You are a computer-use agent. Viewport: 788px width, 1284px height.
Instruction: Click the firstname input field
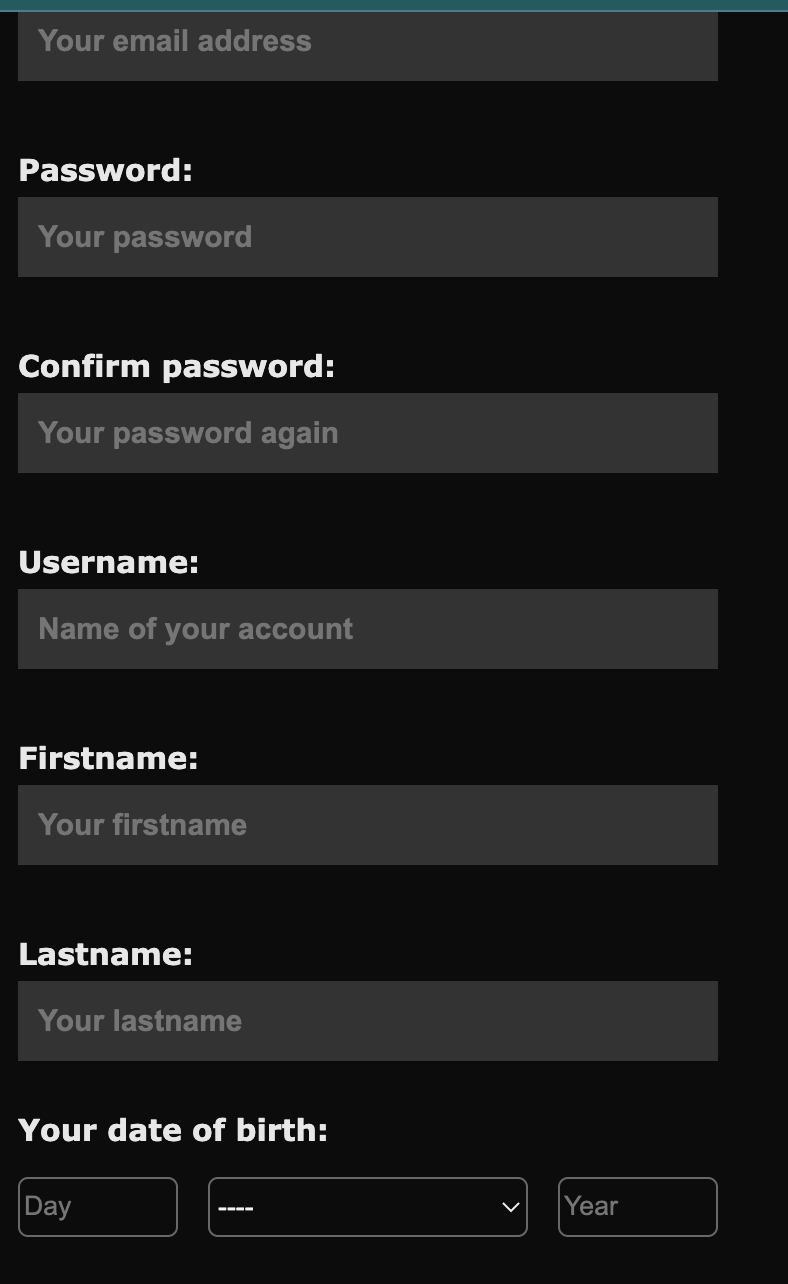pos(367,824)
